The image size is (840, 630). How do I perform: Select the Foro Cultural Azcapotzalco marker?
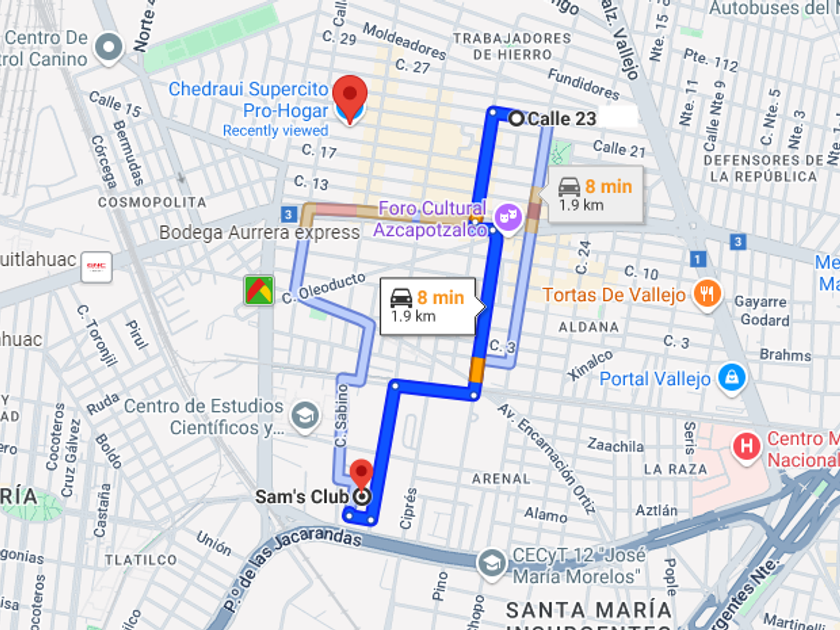click(x=508, y=219)
